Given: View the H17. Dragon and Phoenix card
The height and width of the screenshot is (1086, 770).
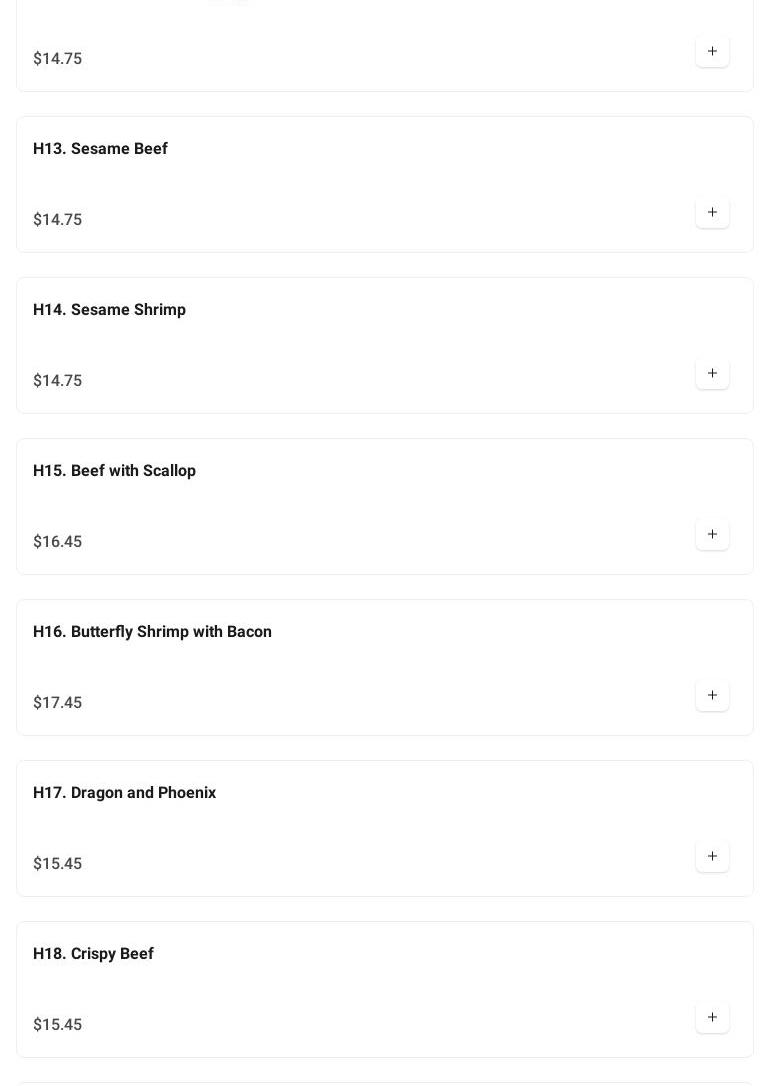Looking at the screenshot, I should point(124,793).
